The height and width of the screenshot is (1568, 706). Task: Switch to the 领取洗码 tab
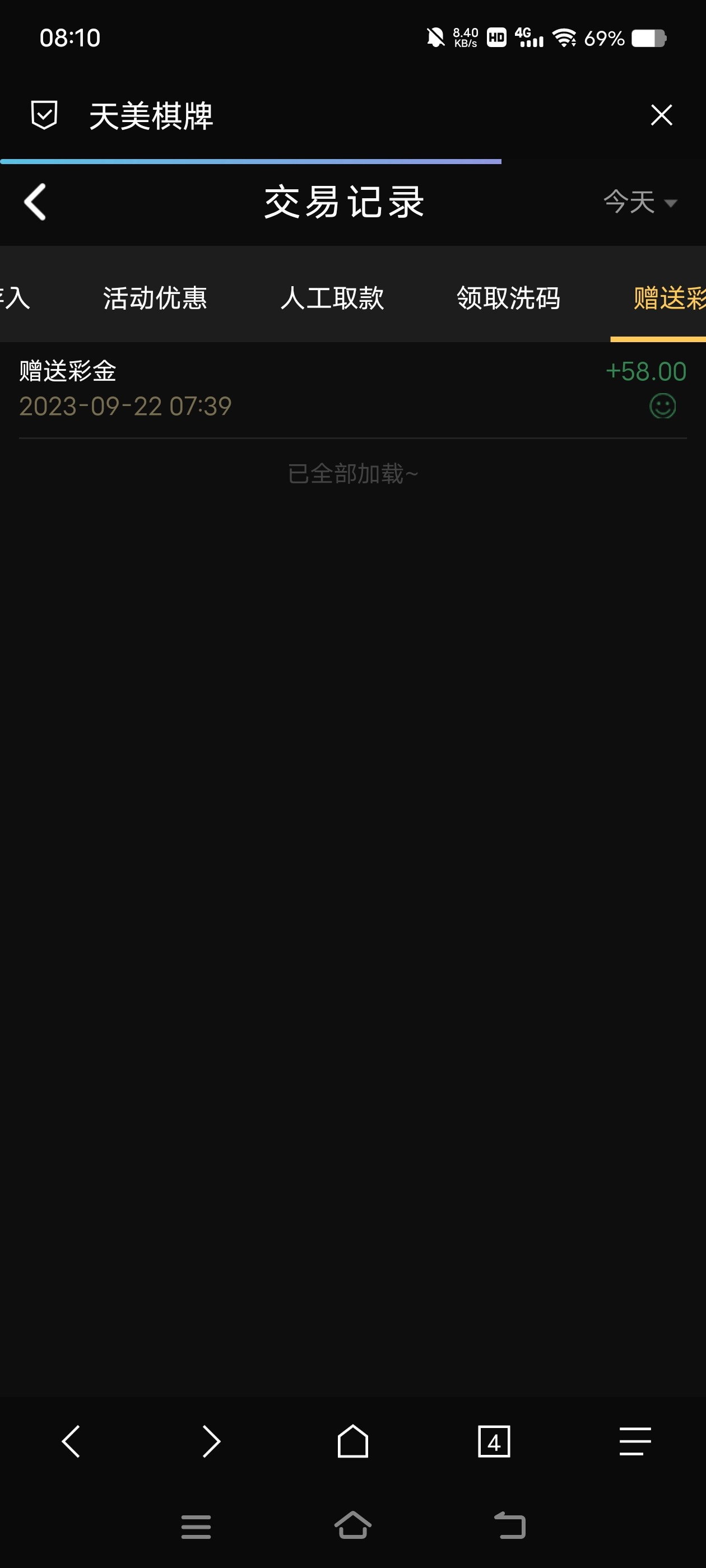coord(508,298)
